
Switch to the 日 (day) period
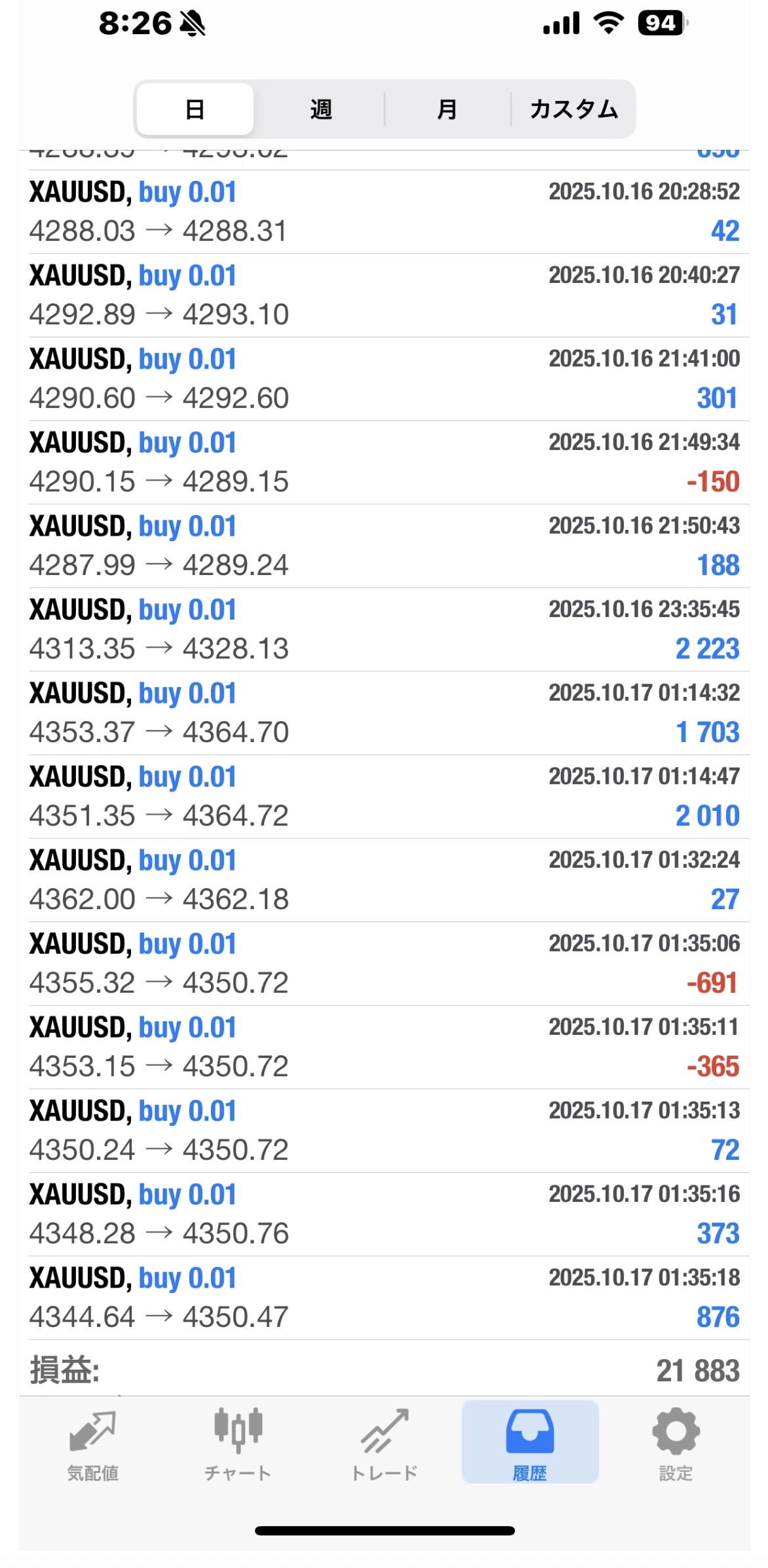click(195, 109)
